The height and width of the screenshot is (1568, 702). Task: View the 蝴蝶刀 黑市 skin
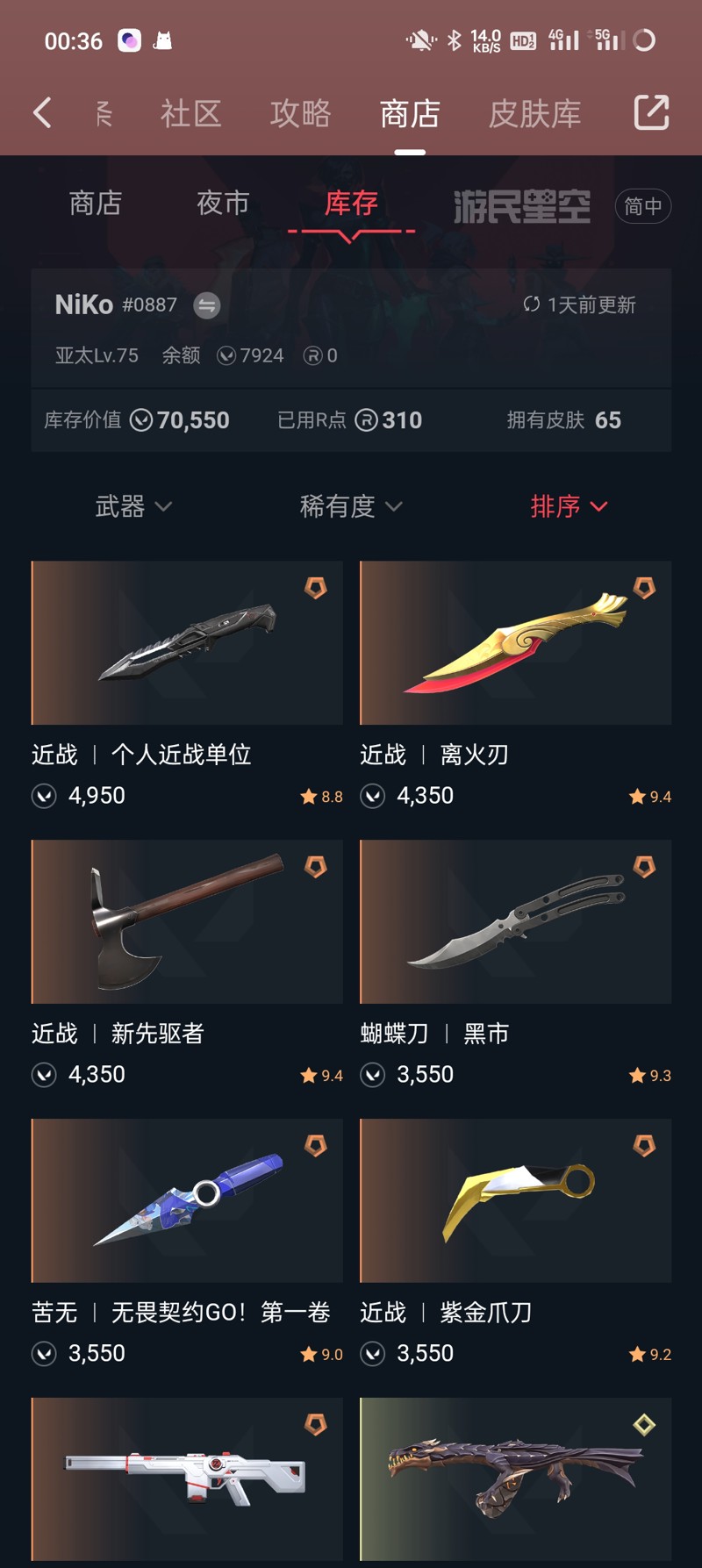pos(515,922)
